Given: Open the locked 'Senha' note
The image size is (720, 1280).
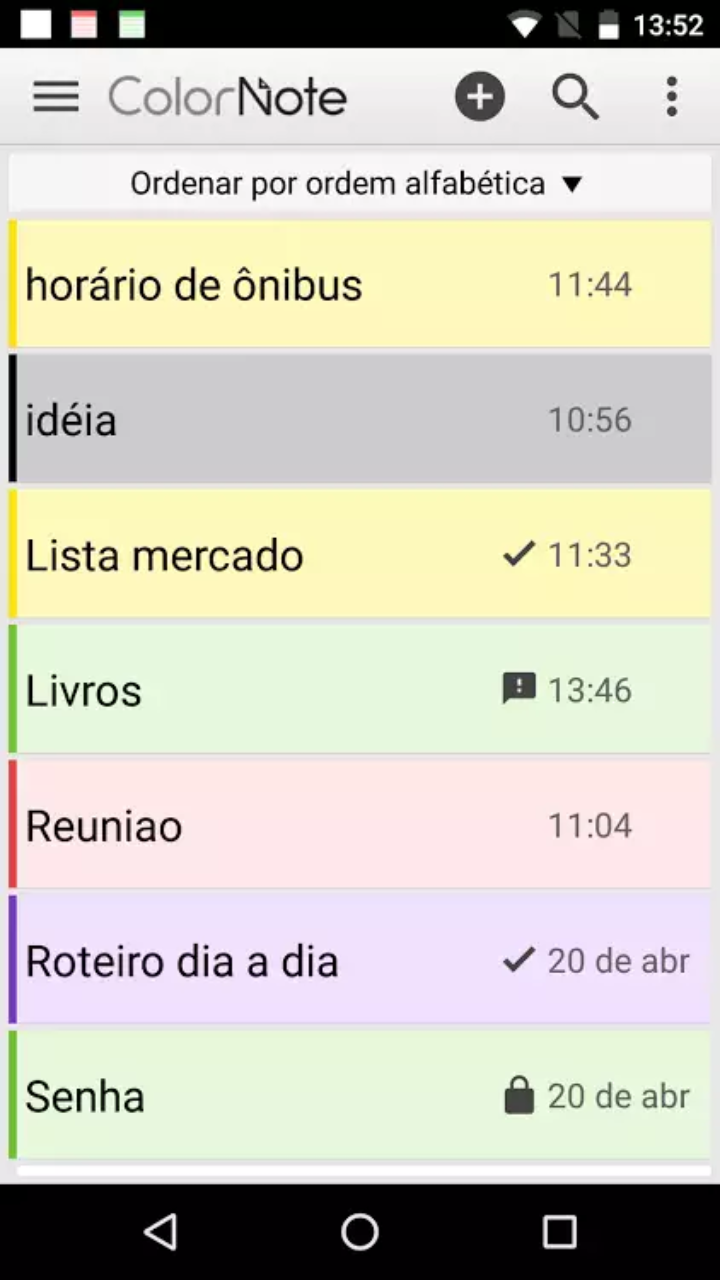Looking at the screenshot, I should pos(360,1096).
